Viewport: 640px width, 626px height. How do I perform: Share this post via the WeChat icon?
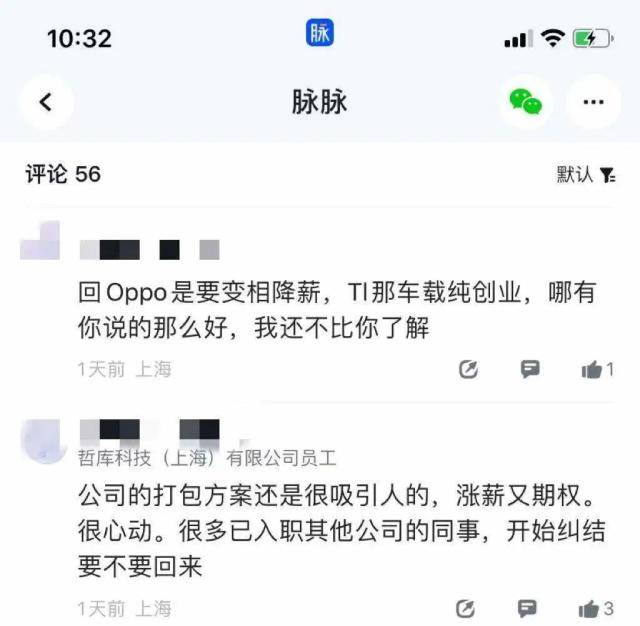click(x=526, y=102)
